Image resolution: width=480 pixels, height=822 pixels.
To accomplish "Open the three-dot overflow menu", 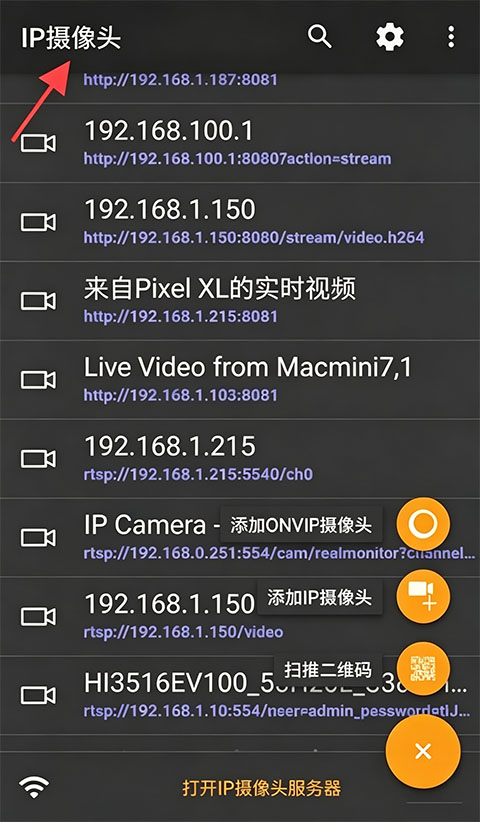I will pyautogui.click(x=451, y=37).
